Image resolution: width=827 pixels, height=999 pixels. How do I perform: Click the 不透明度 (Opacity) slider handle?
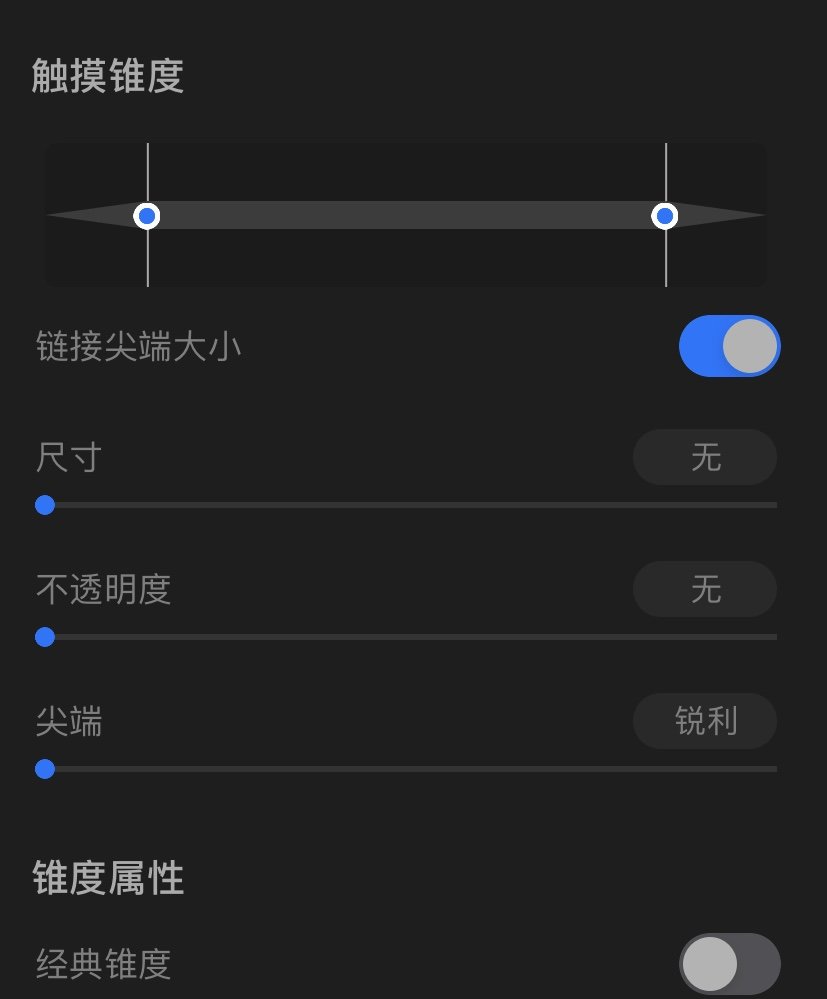[44, 637]
